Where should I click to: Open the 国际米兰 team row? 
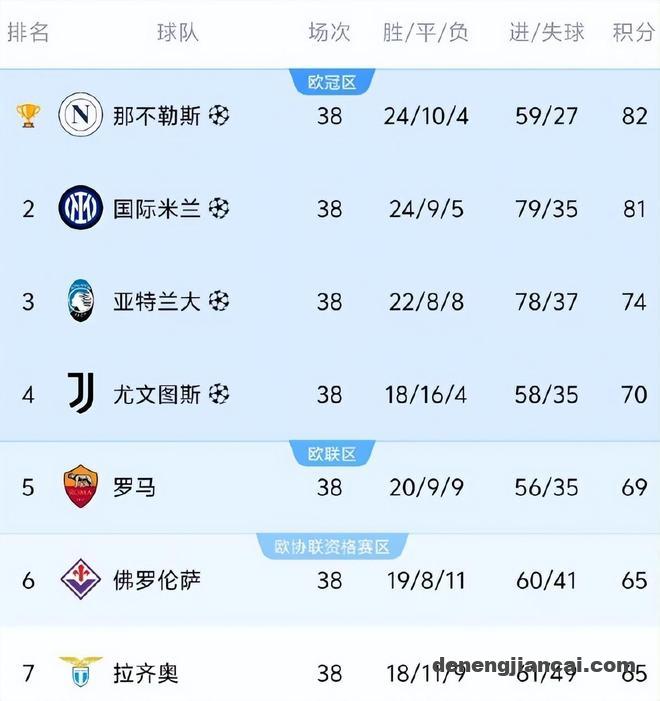pos(156,209)
